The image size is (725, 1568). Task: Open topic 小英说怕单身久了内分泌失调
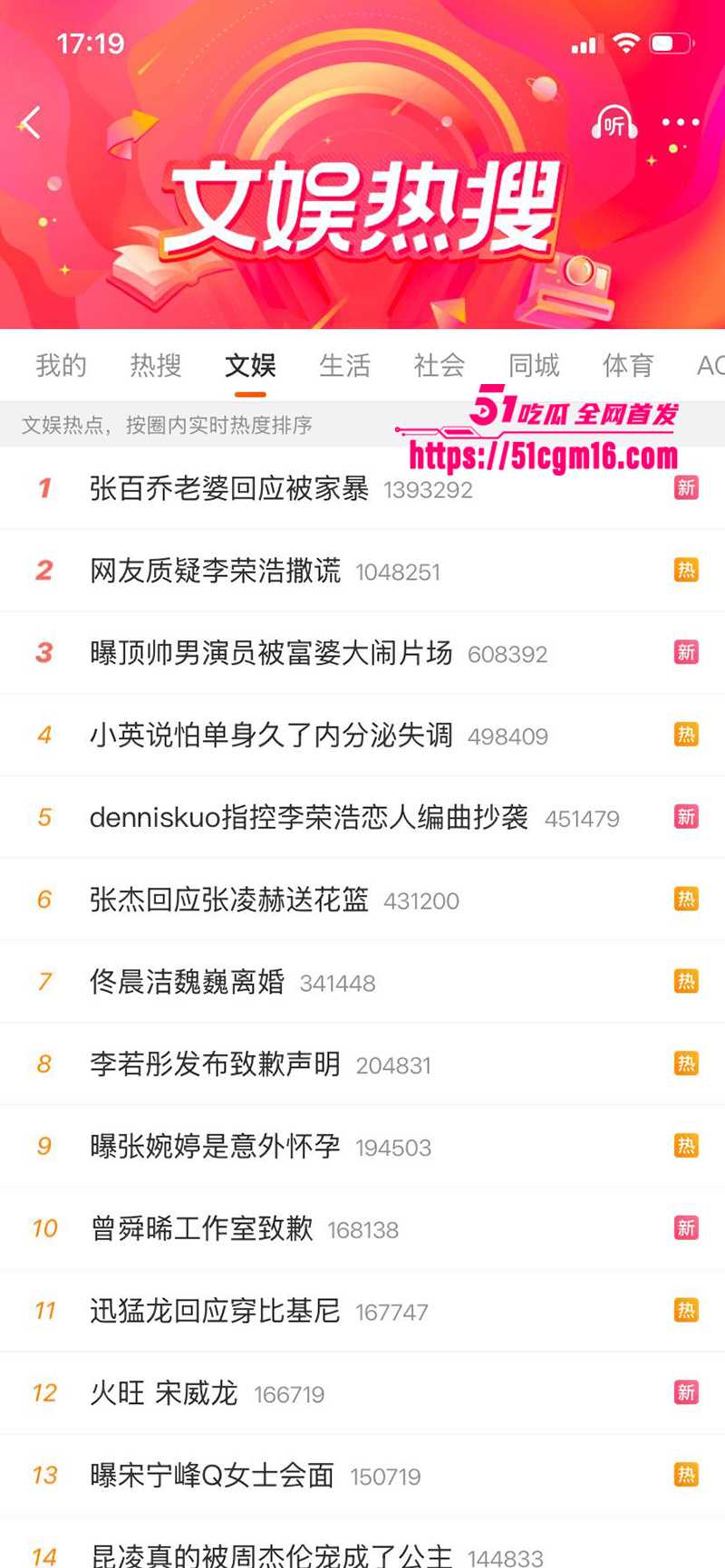click(271, 736)
